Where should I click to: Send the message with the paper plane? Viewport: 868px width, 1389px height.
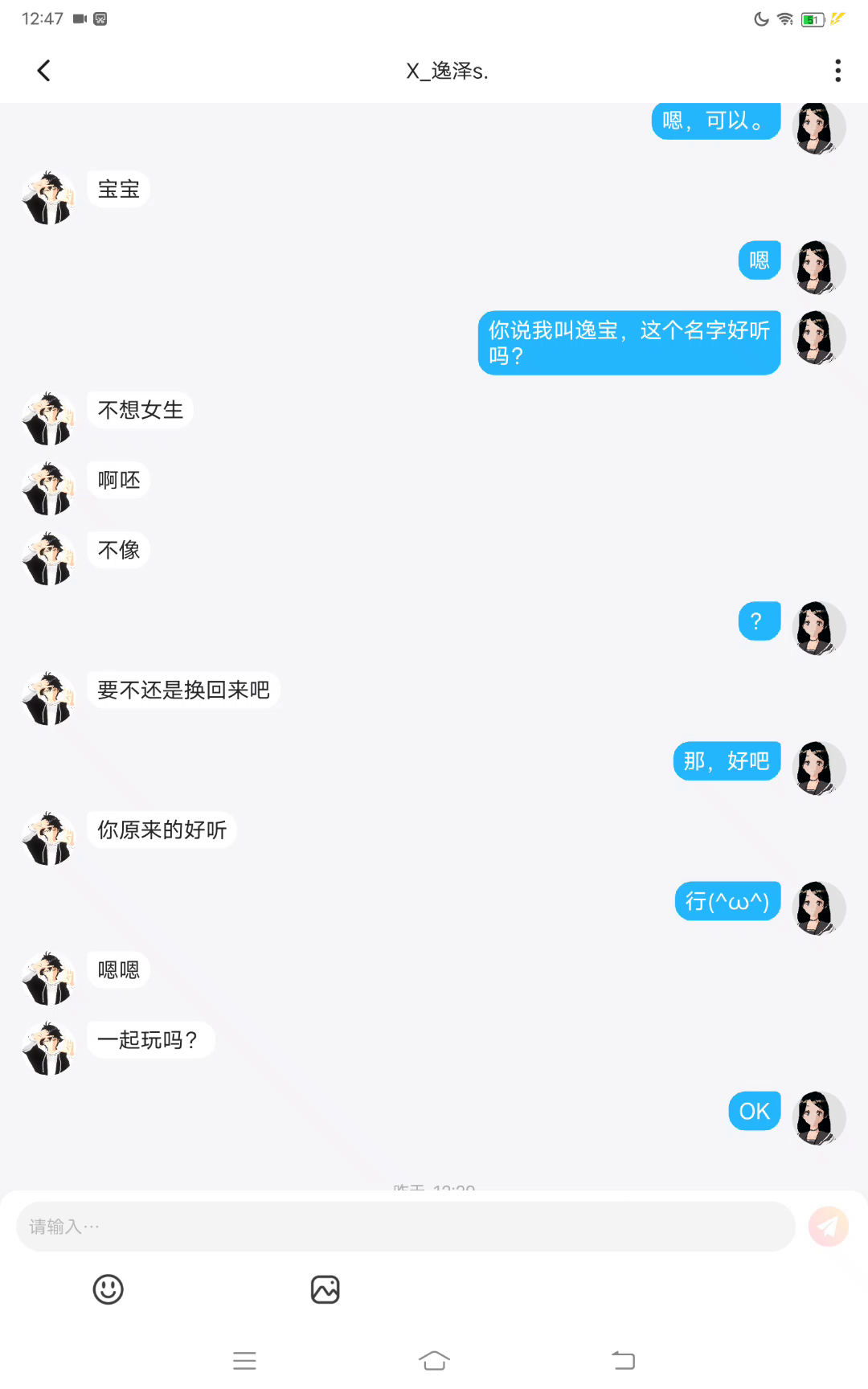[x=828, y=1227]
